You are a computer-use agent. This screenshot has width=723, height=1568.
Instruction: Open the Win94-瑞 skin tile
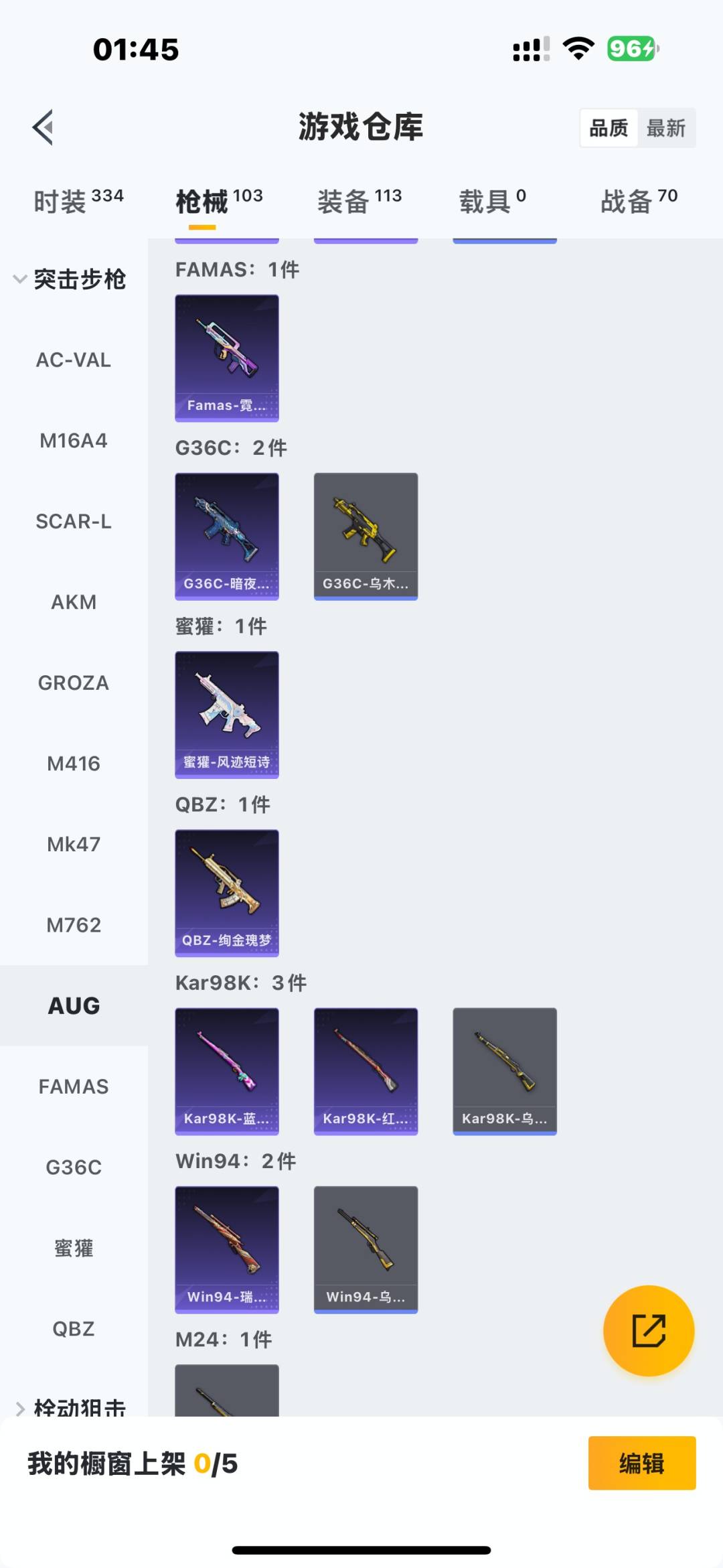pos(227,1249)
